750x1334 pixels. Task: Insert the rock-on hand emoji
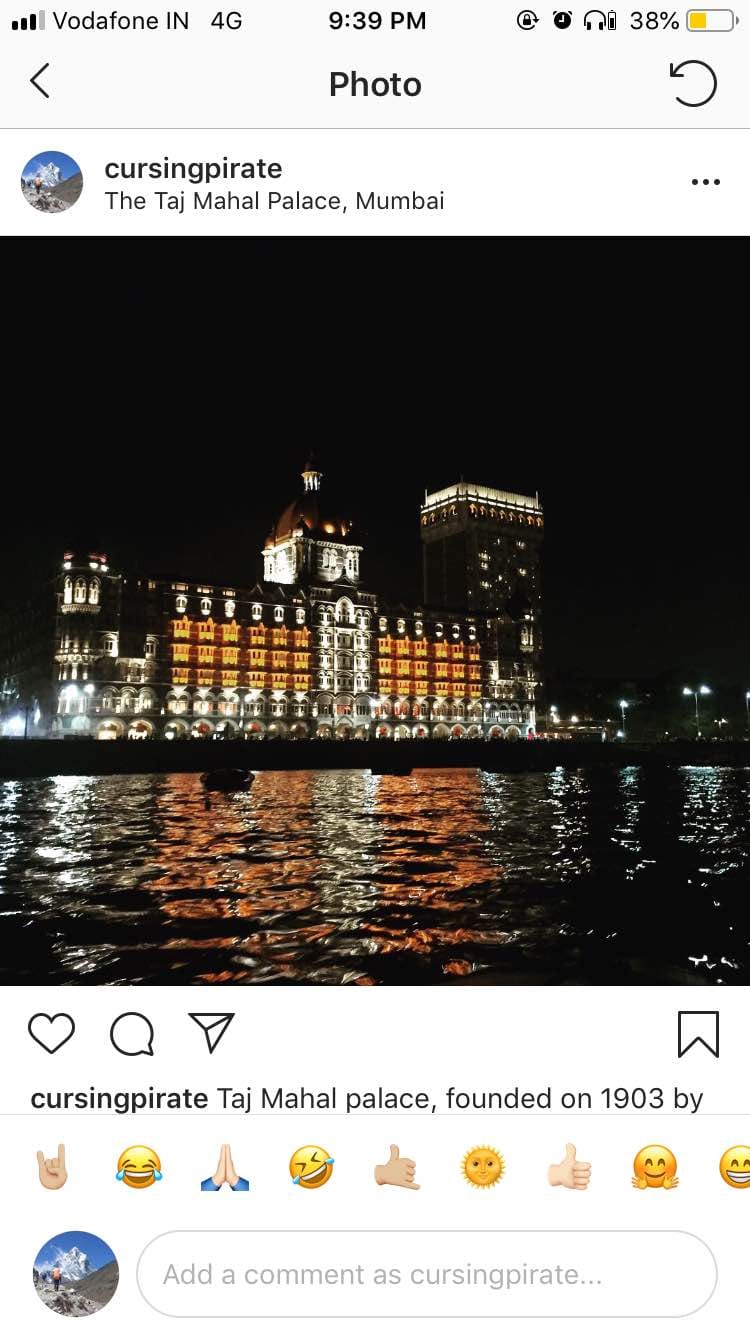coord(52,1167)
